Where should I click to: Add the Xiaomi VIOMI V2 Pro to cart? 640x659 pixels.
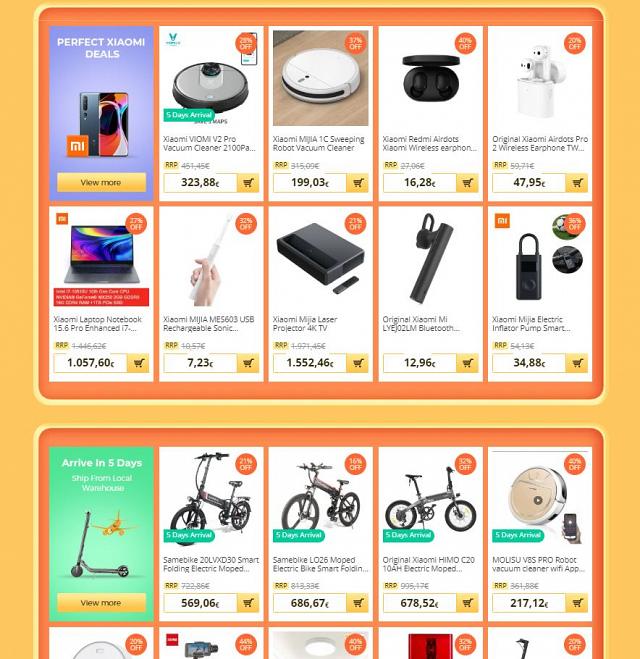point(247,183)
